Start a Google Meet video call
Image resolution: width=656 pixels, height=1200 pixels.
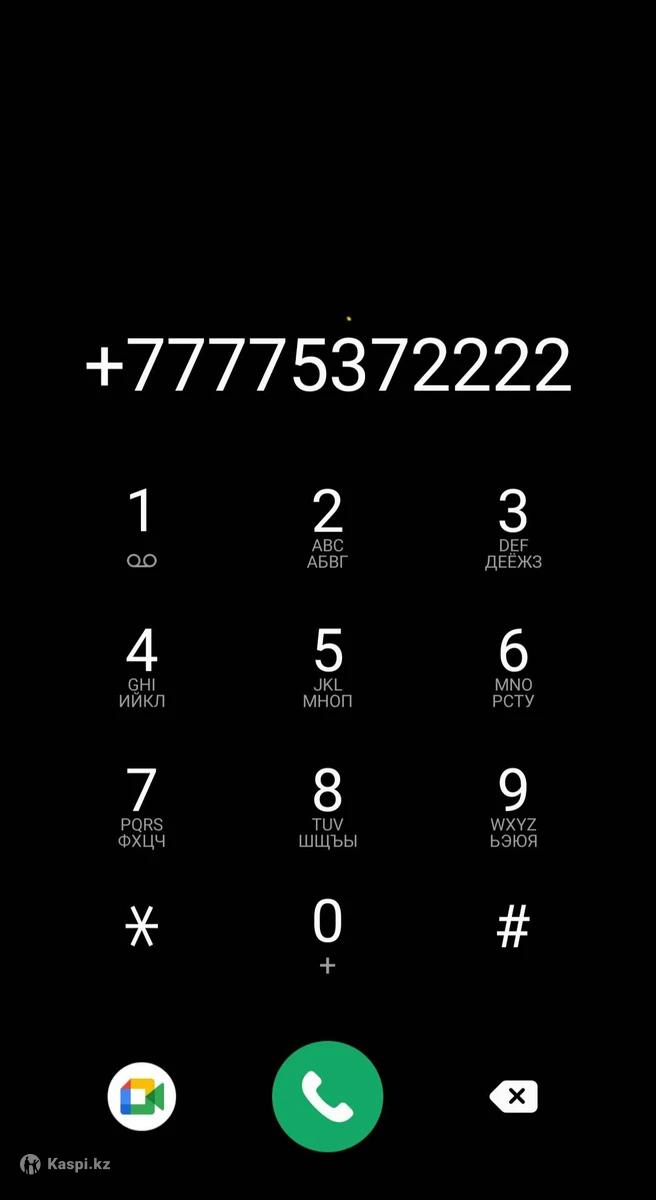[x=142, y=1097]
